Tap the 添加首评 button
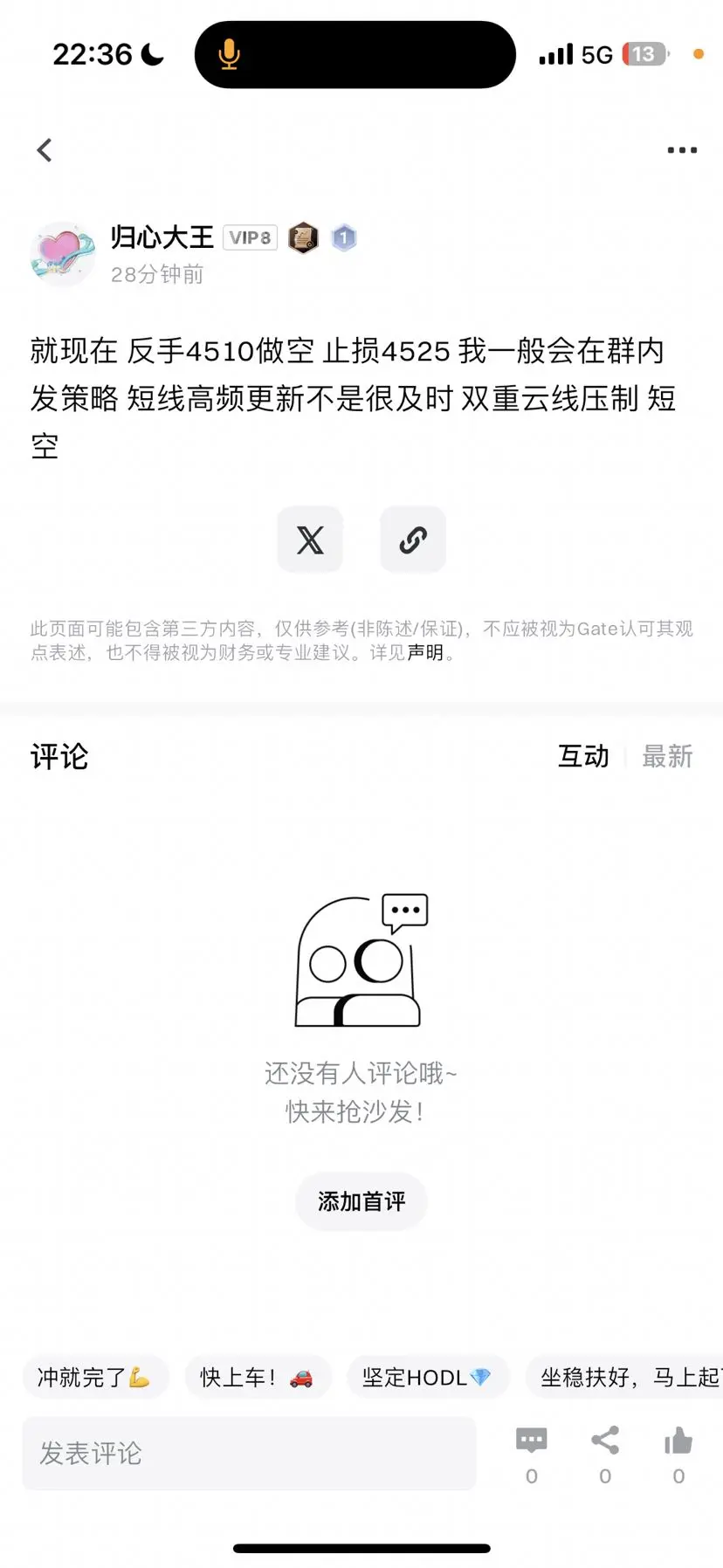Viewport: 723px width, 1568px height. [361, 1201]
